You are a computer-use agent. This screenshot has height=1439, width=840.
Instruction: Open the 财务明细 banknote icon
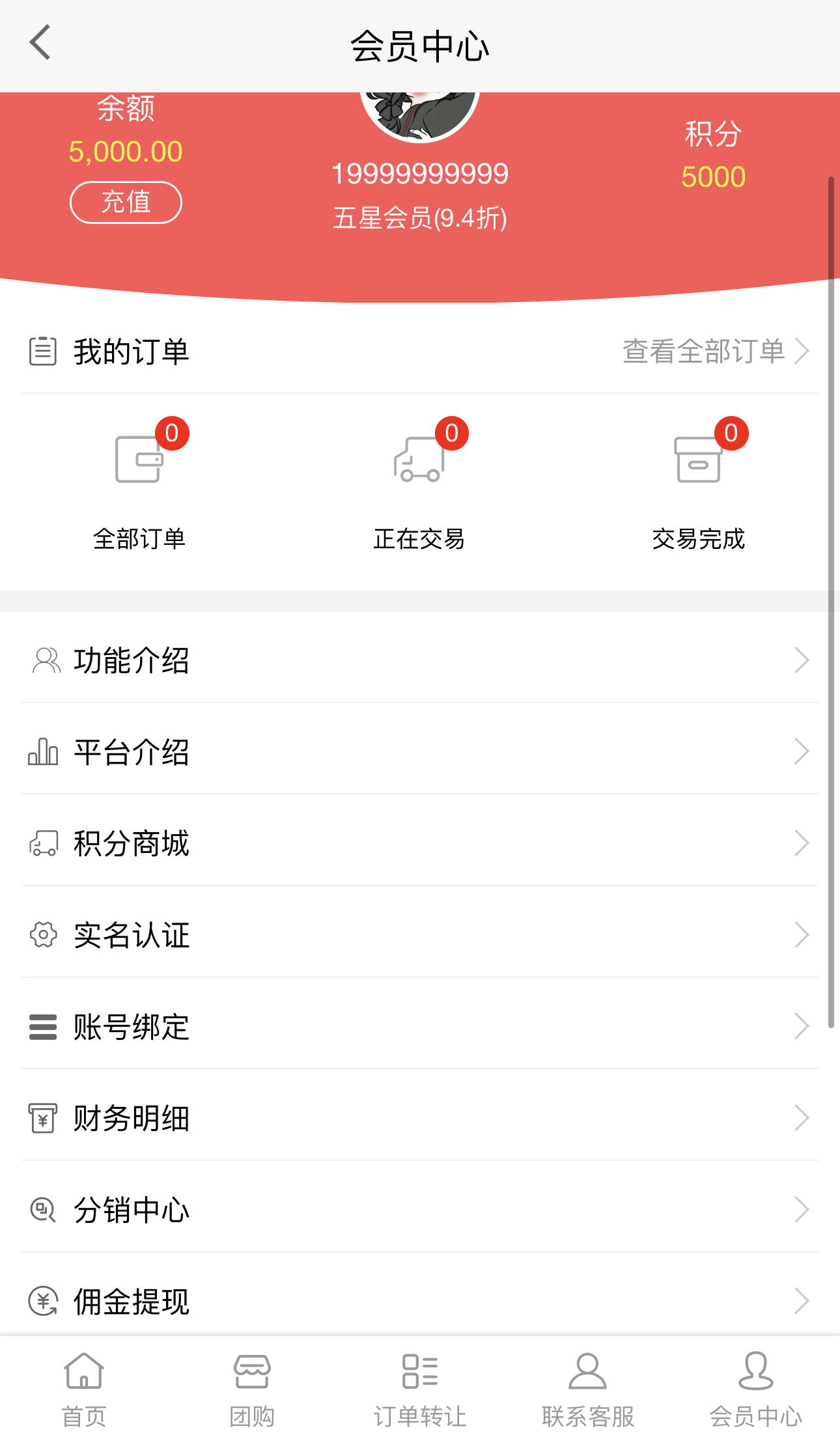coord(42,1118)
